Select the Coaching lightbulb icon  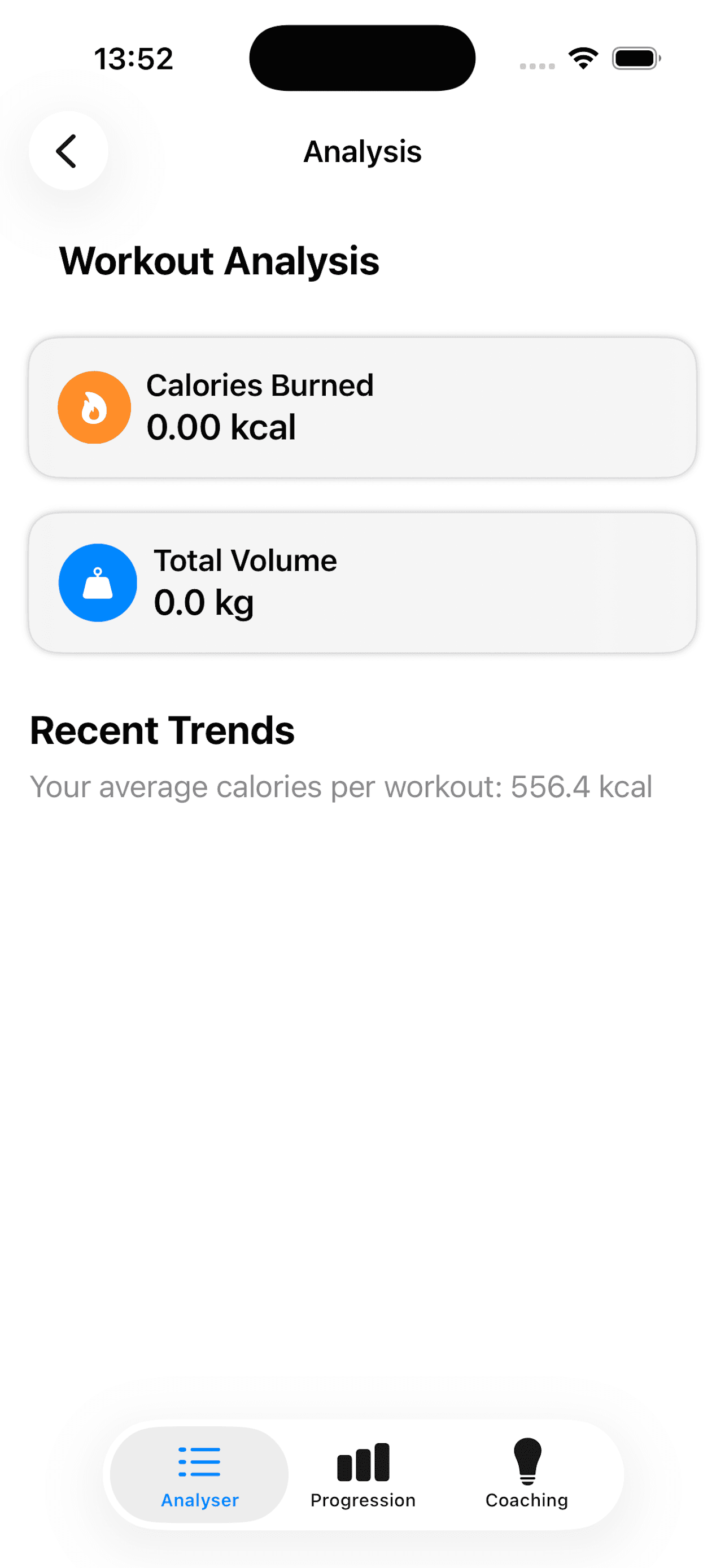coord(527,1460)
